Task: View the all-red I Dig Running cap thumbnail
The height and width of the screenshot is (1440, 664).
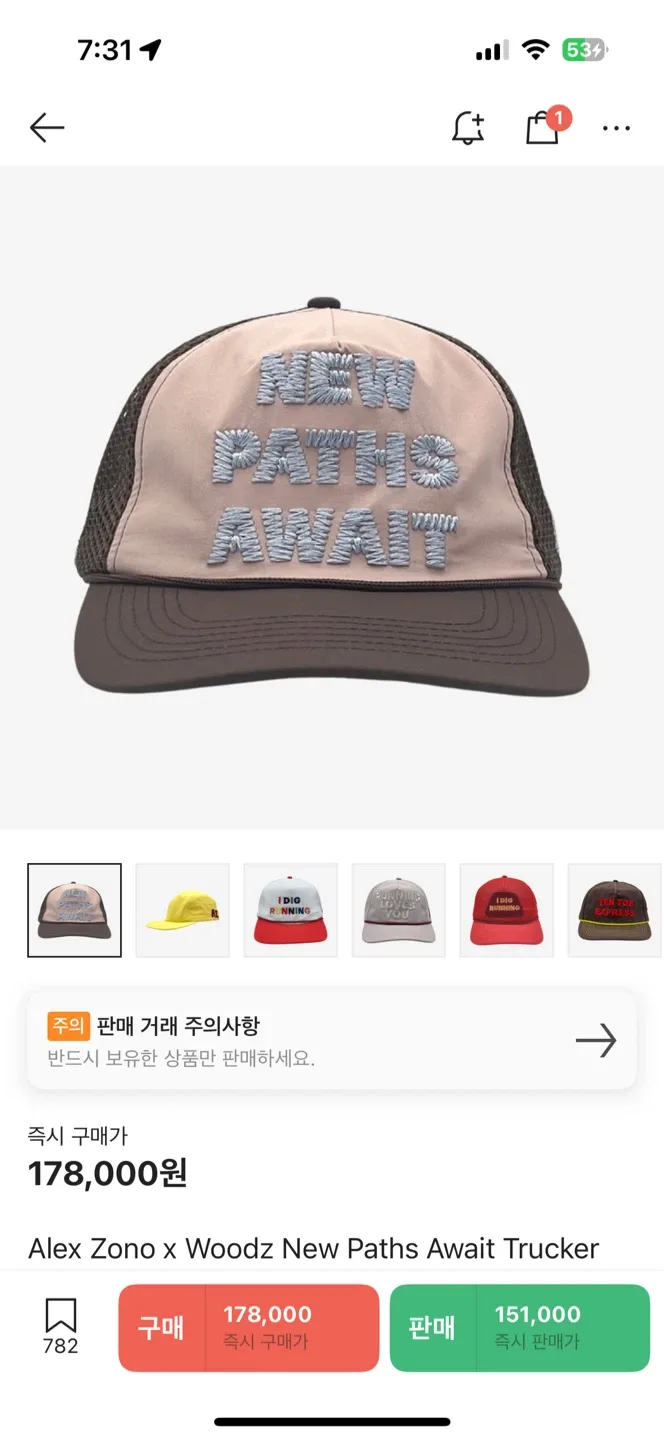Action: [507, 910]
